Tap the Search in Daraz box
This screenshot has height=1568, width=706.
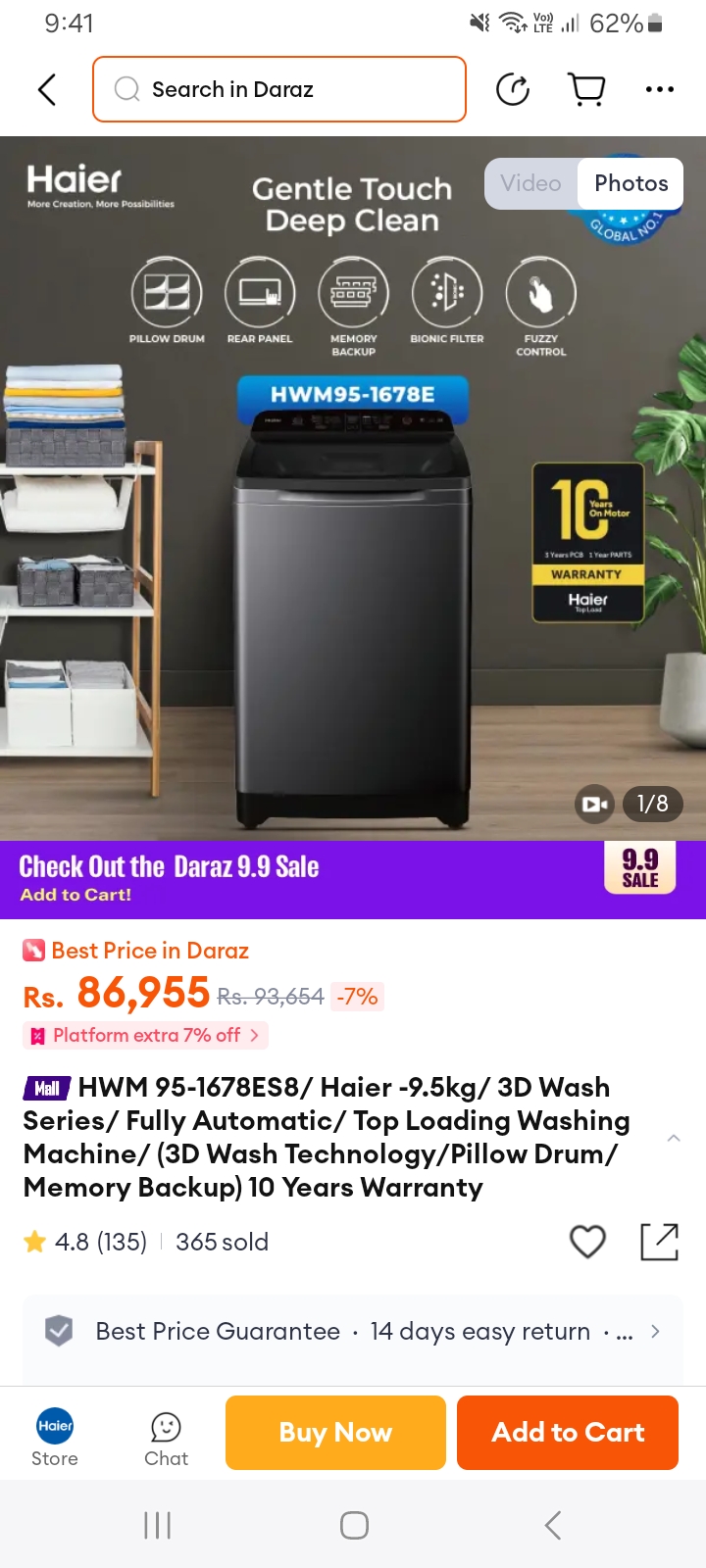pyautogui.click(x=279, y=89)
